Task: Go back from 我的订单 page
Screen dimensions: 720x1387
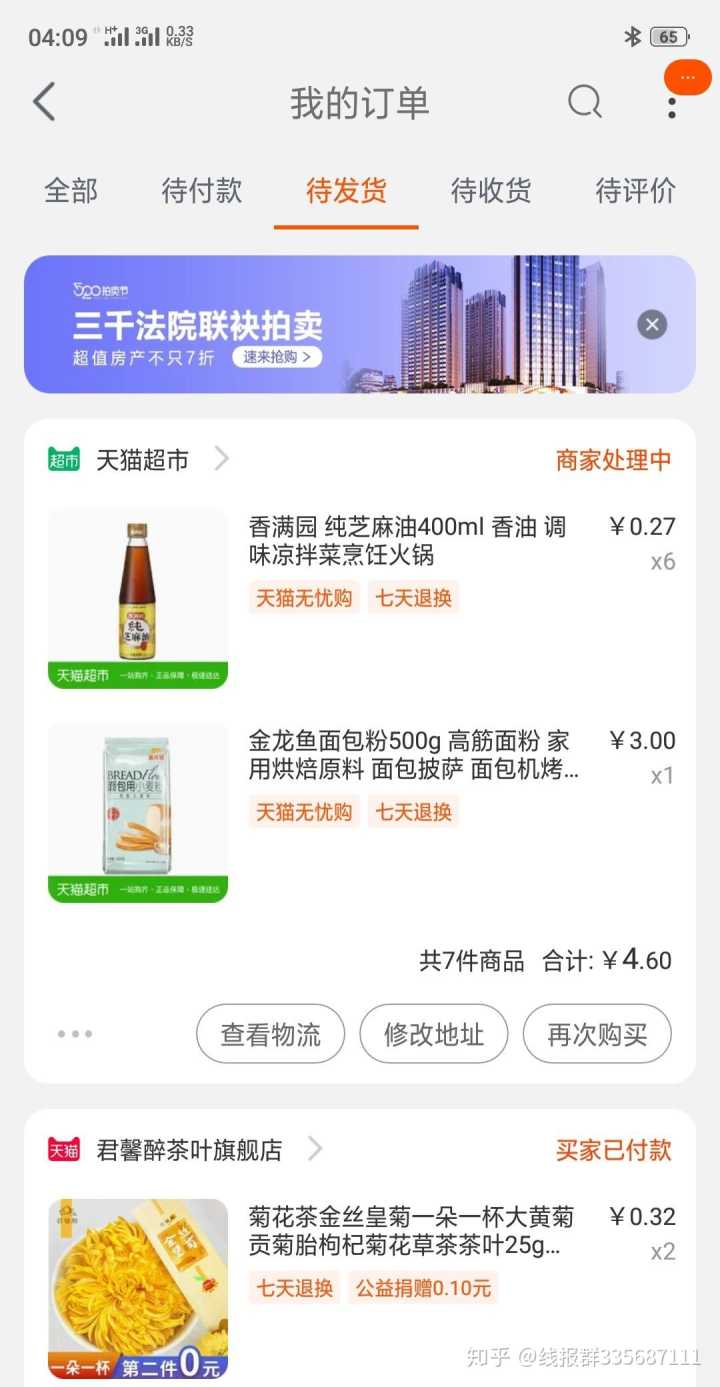Action: click(44, 102)
